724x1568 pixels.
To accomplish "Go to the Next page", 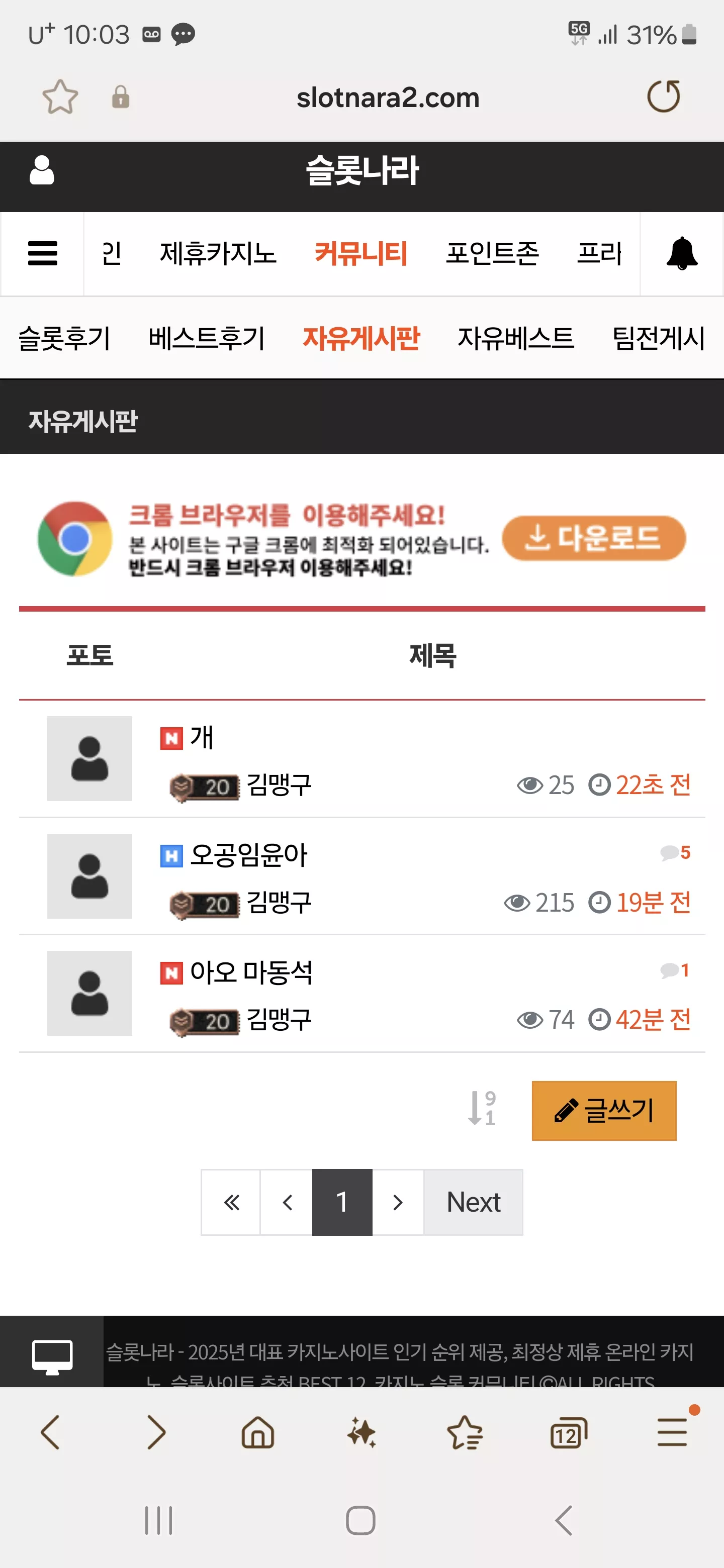I will (x=473, y=1202).
